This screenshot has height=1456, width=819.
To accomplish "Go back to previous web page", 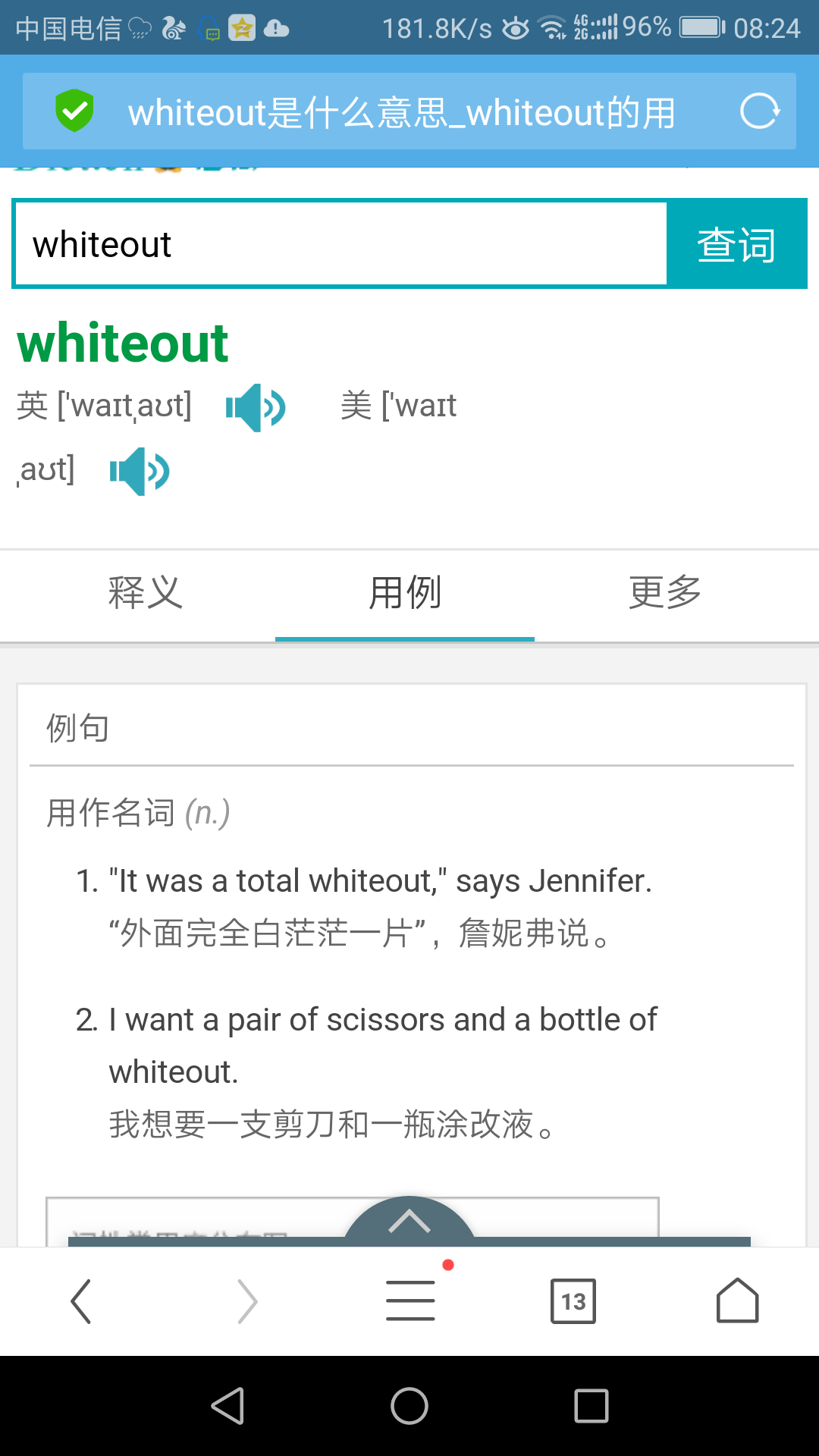I will coord(81,1301).
